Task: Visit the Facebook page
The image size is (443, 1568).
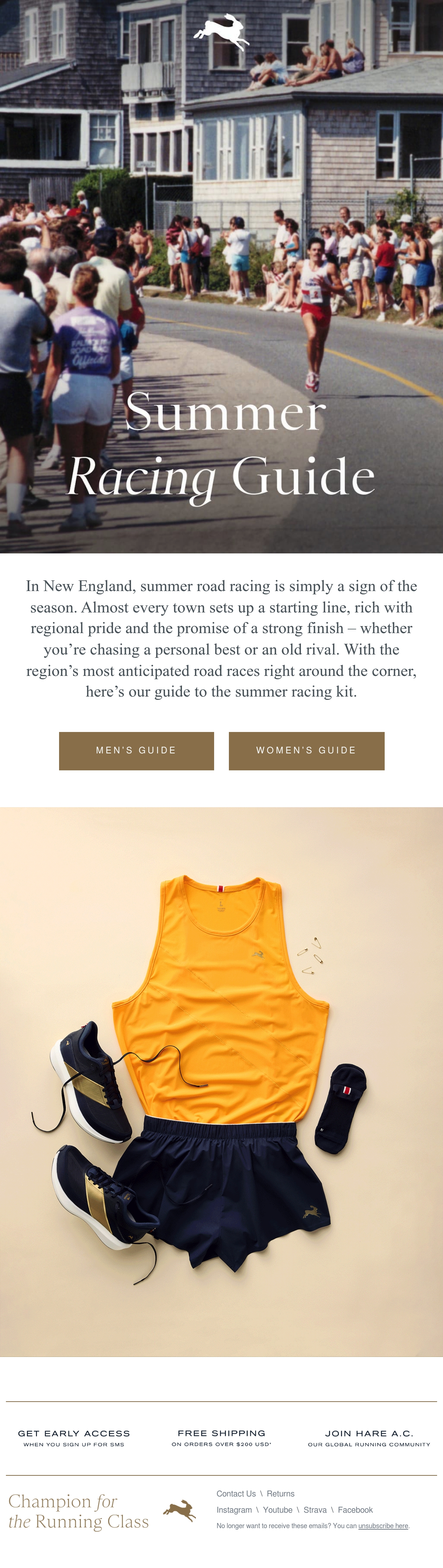Action: [x=355, y=1510]
